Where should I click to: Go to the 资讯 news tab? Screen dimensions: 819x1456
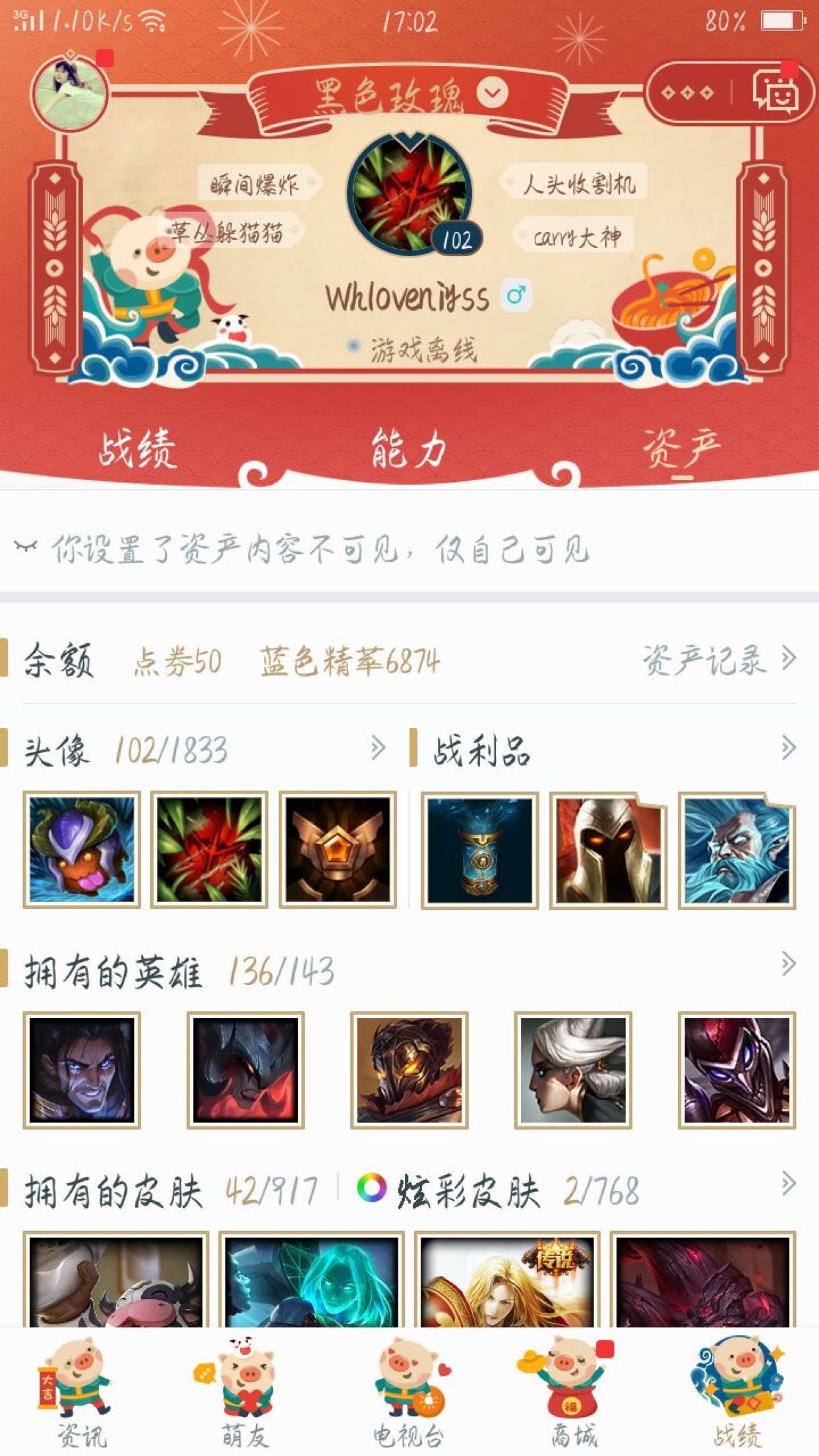click(x=82, y=1393)
